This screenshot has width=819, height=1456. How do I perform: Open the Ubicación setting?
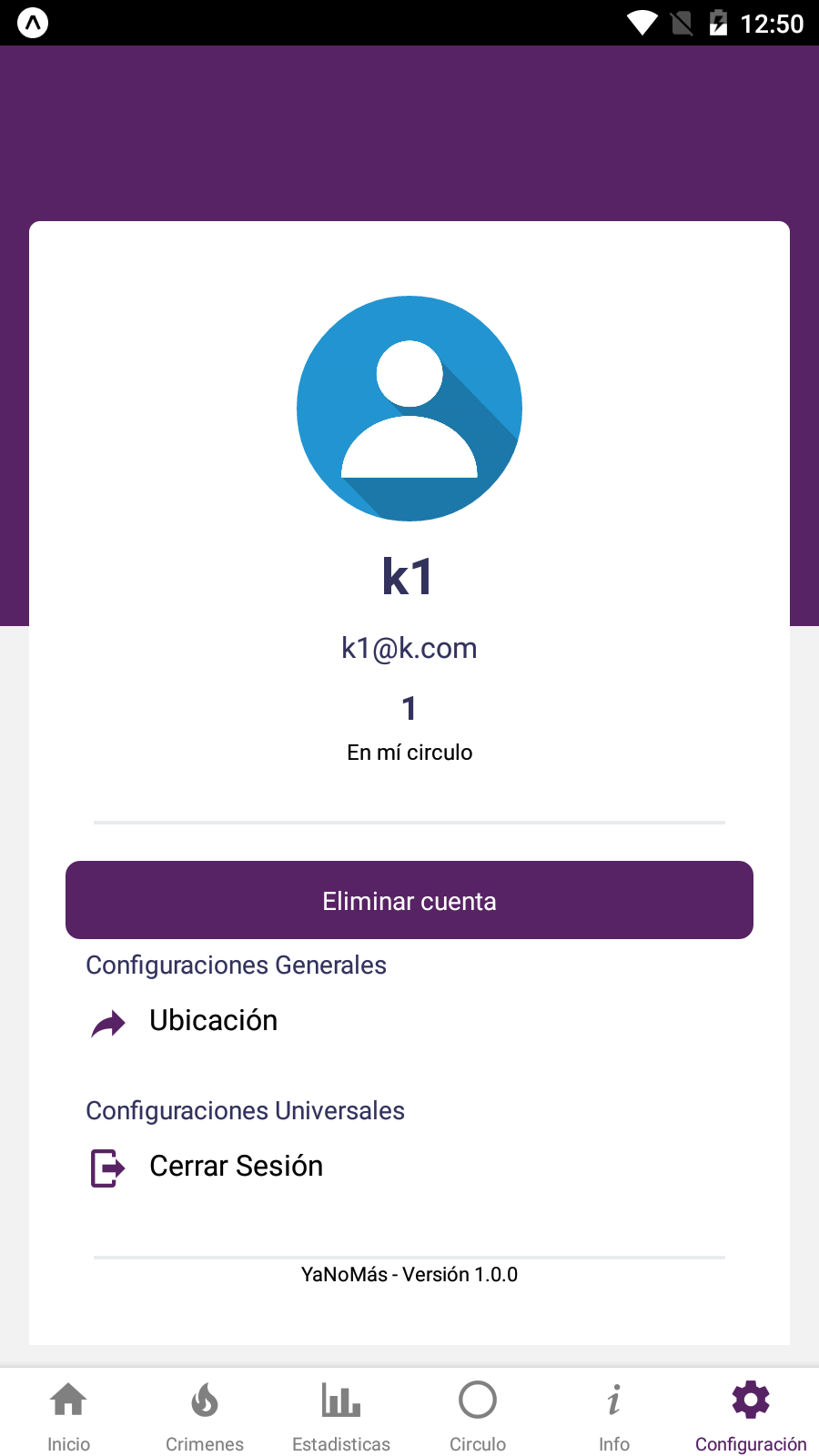pos(213,1021)
